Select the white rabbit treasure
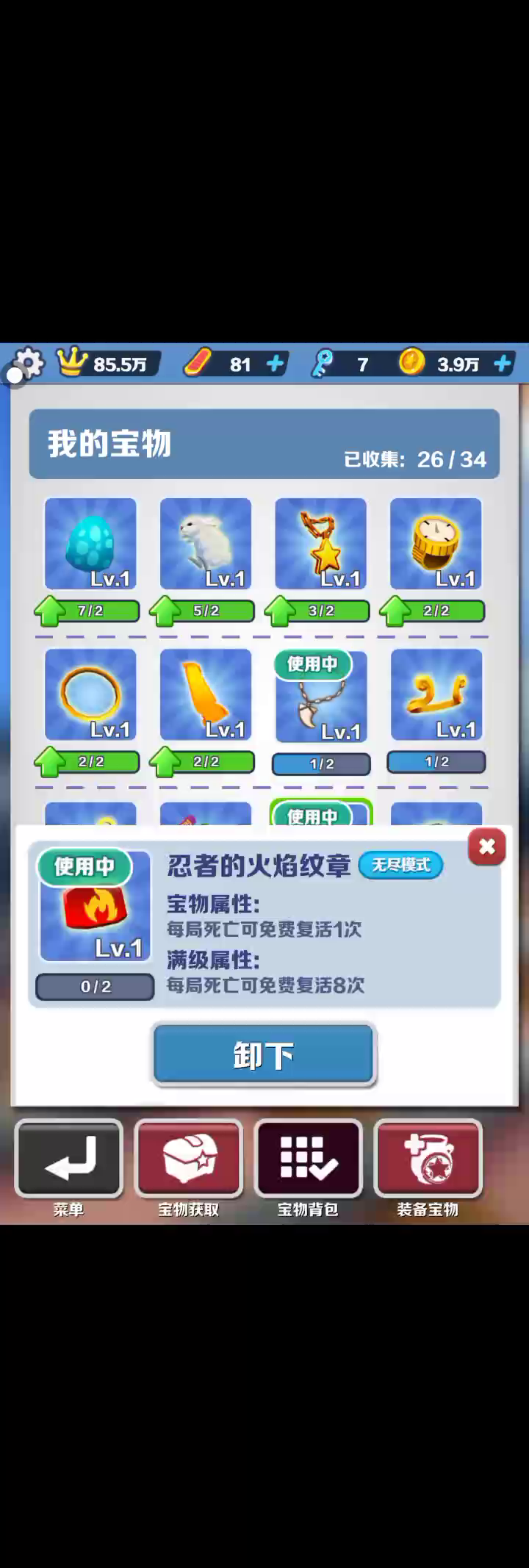 coord(206,544)
